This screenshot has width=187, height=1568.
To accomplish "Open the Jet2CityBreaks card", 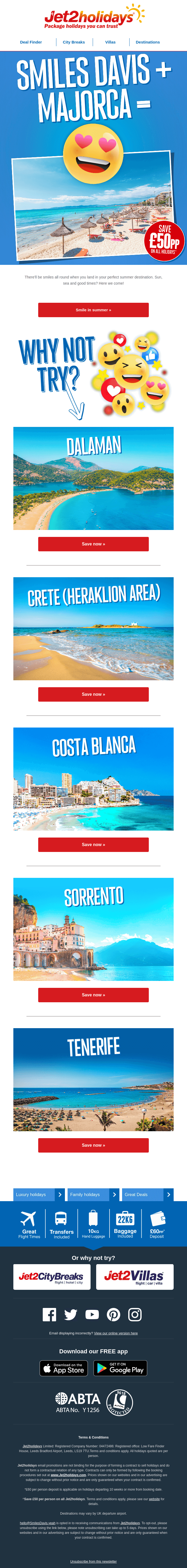I will click(x=52, y=1276).
